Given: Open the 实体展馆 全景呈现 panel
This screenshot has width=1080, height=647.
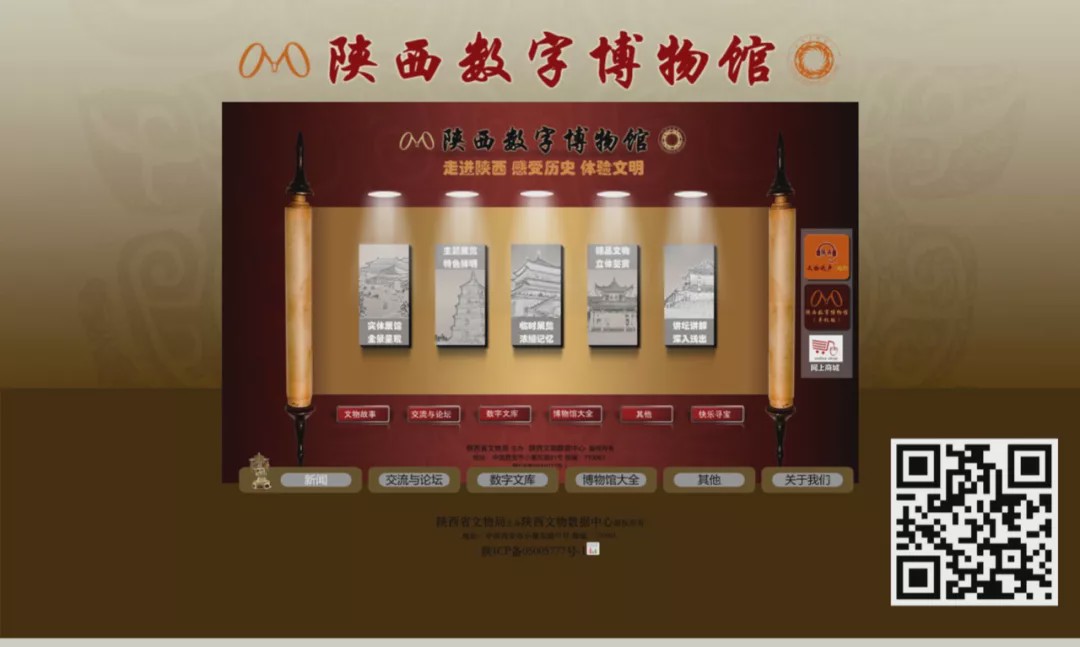Looking at the screenshot, I should 384,295.
